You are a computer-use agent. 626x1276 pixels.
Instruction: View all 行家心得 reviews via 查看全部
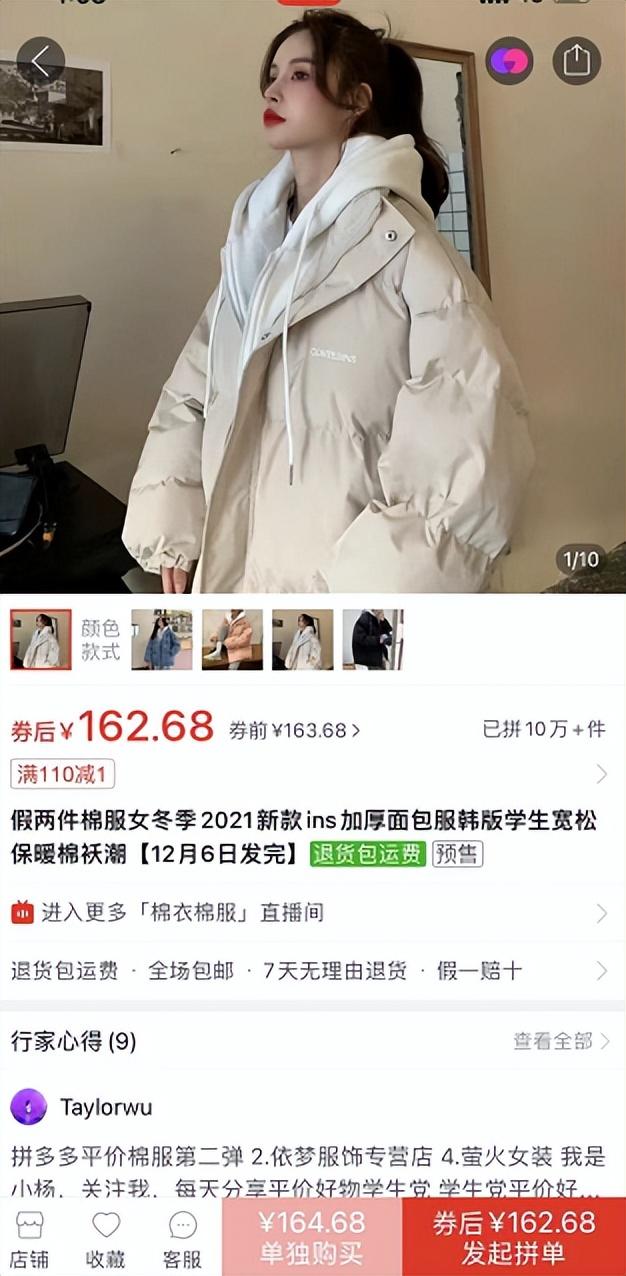[x=560, y=1041]
